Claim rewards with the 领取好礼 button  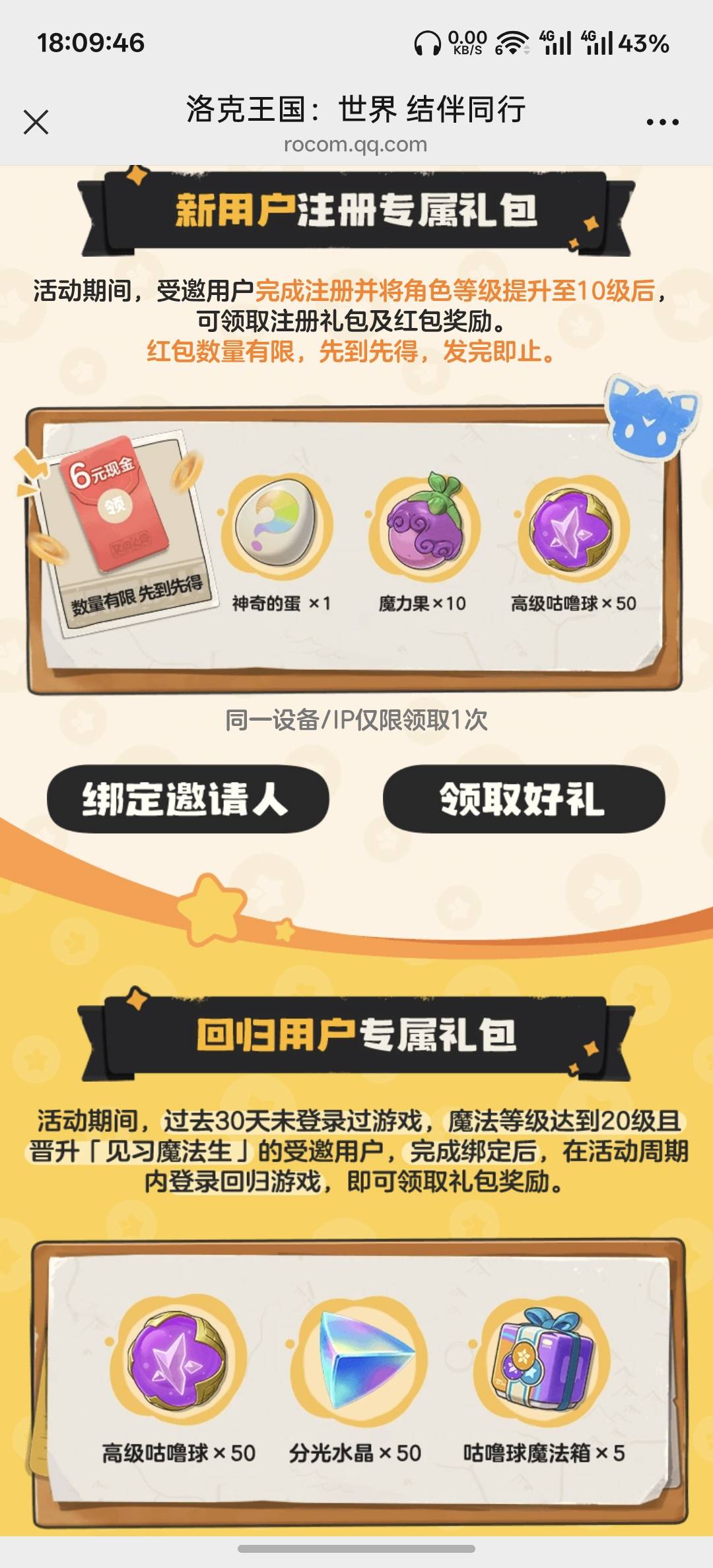[524, 799]
